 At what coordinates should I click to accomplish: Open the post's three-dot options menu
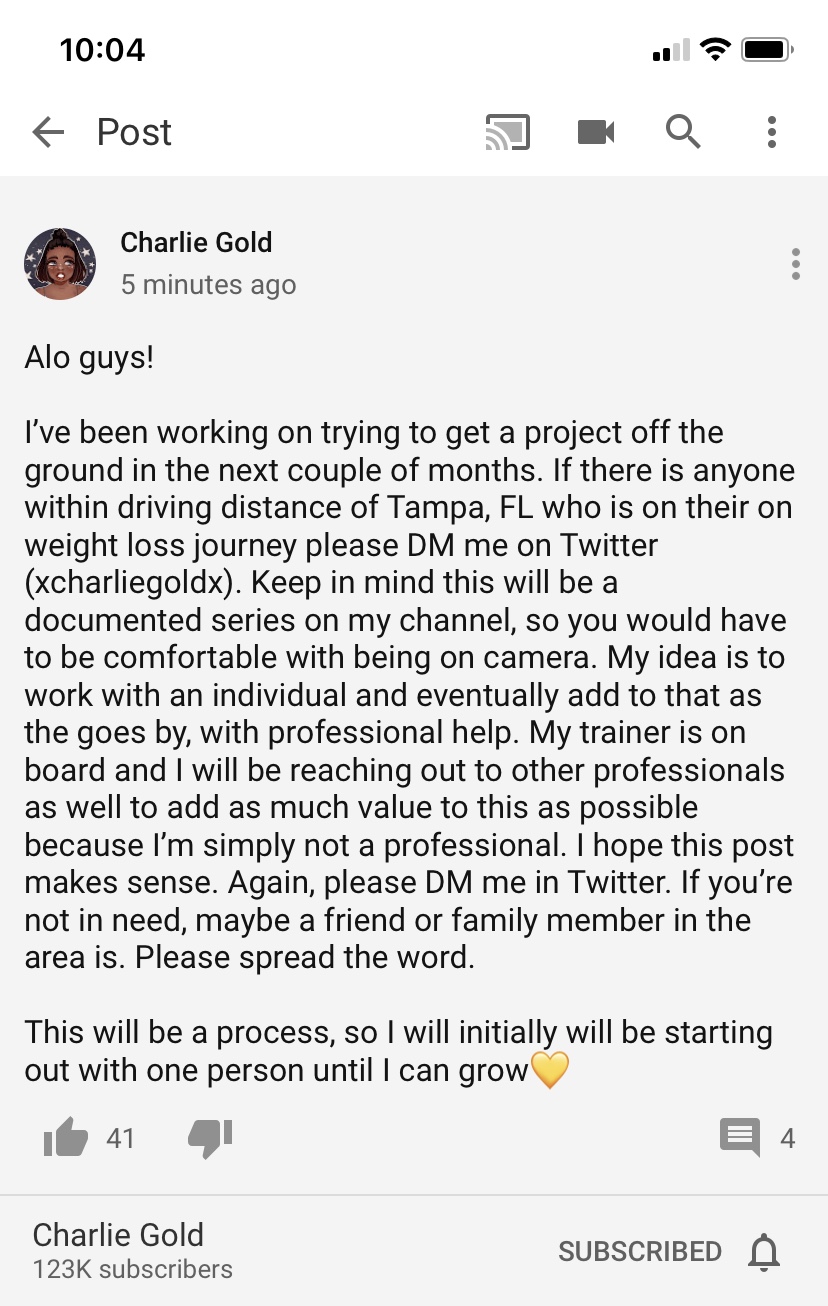795,263
